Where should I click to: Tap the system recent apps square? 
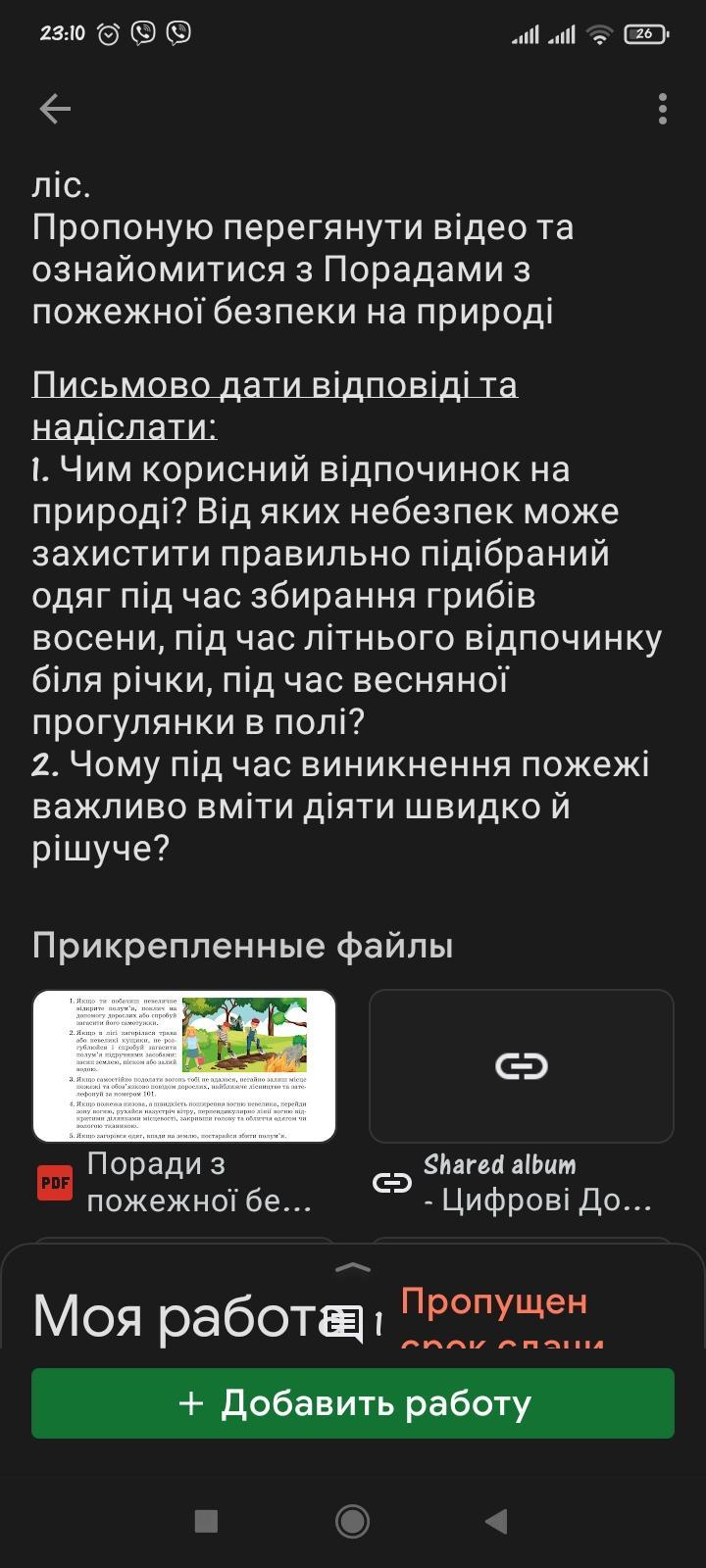tap(206, 1521)
